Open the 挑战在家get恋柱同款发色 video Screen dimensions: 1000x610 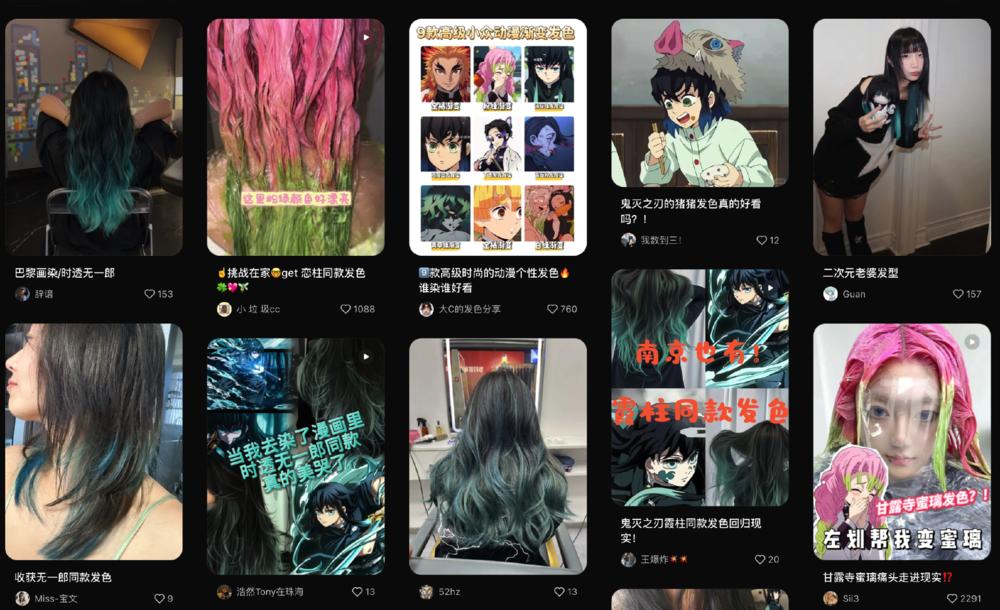[295, 137]
